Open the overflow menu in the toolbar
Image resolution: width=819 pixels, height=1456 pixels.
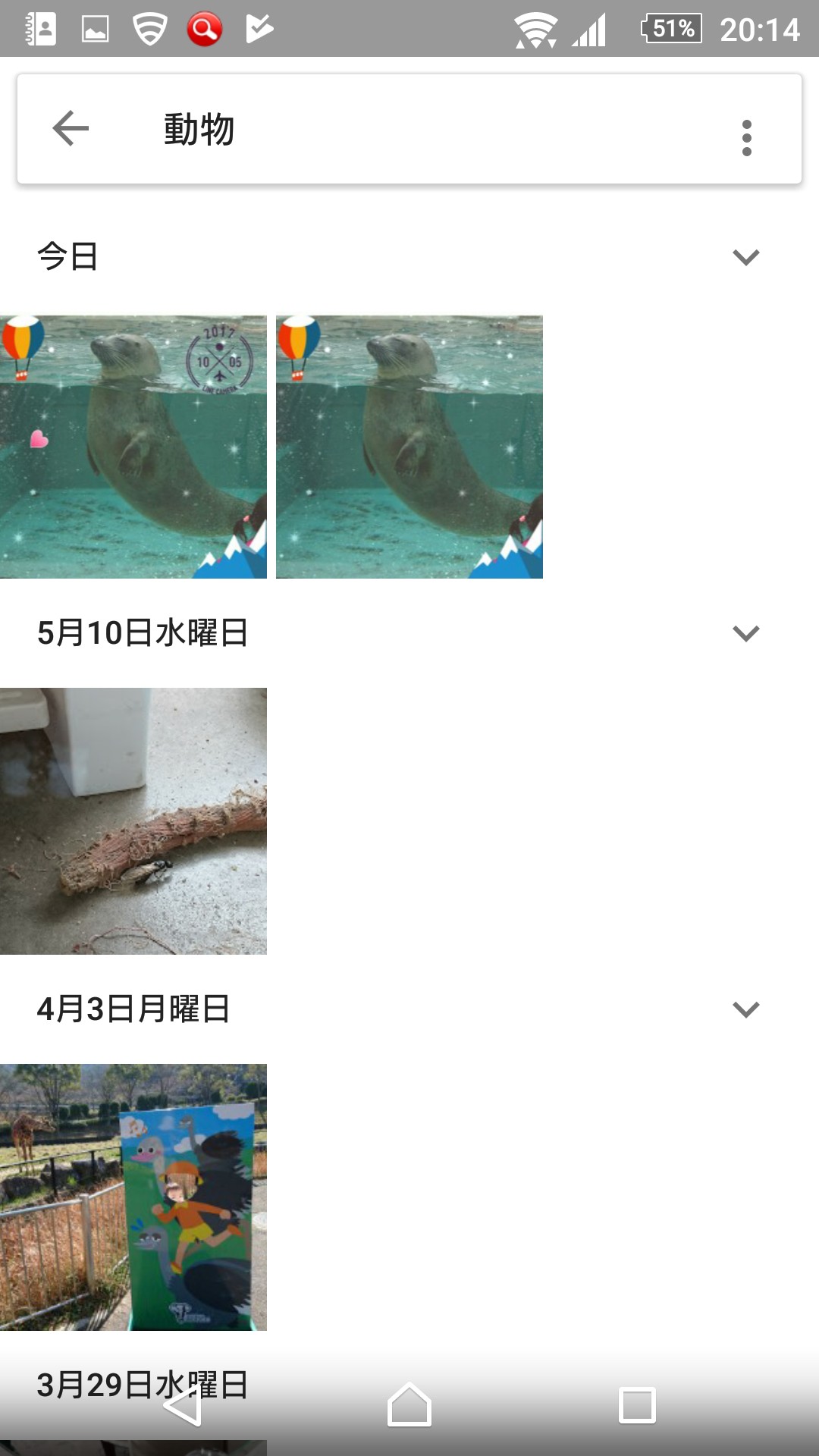(746, 138)
